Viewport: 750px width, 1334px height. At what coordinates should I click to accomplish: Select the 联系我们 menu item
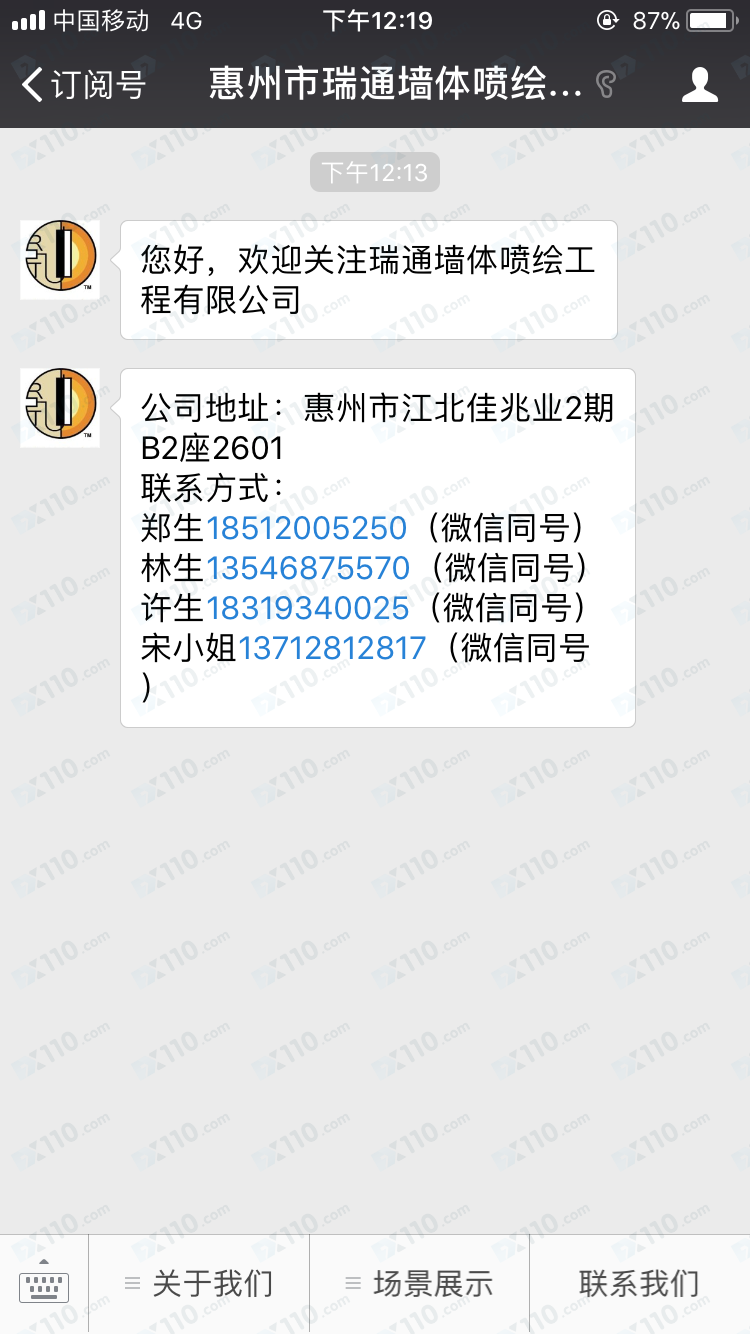coord(638,1283)
